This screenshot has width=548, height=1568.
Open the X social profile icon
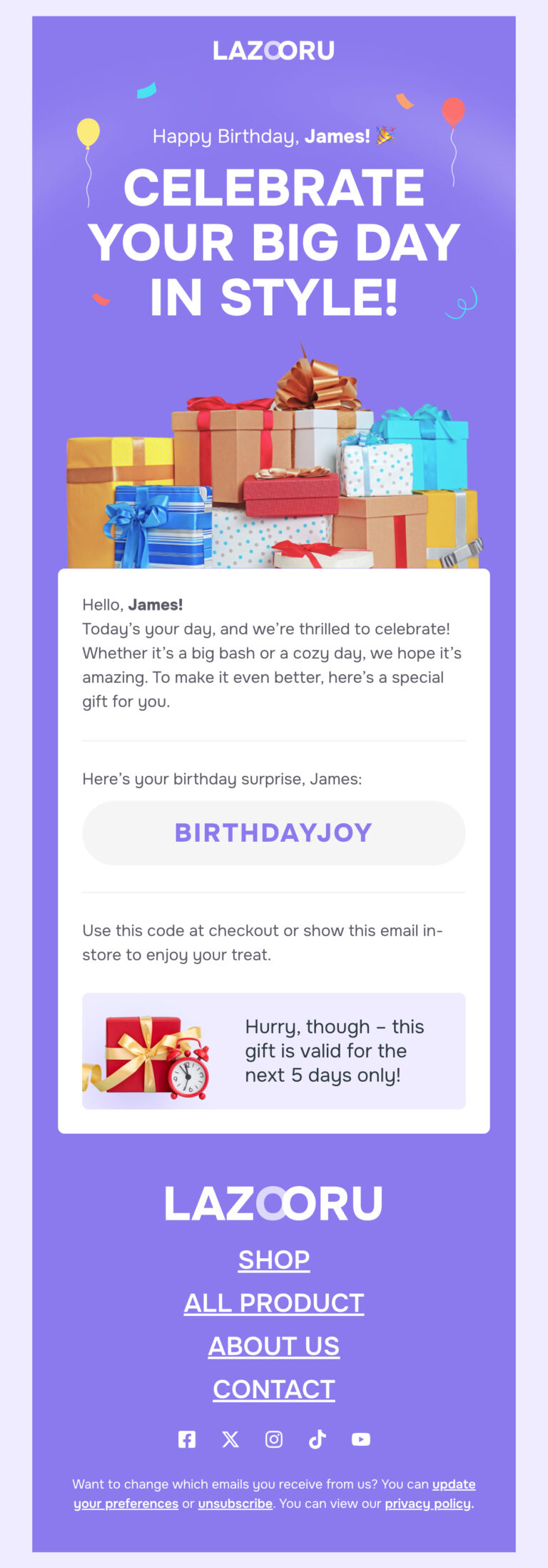pos(230,1439)
